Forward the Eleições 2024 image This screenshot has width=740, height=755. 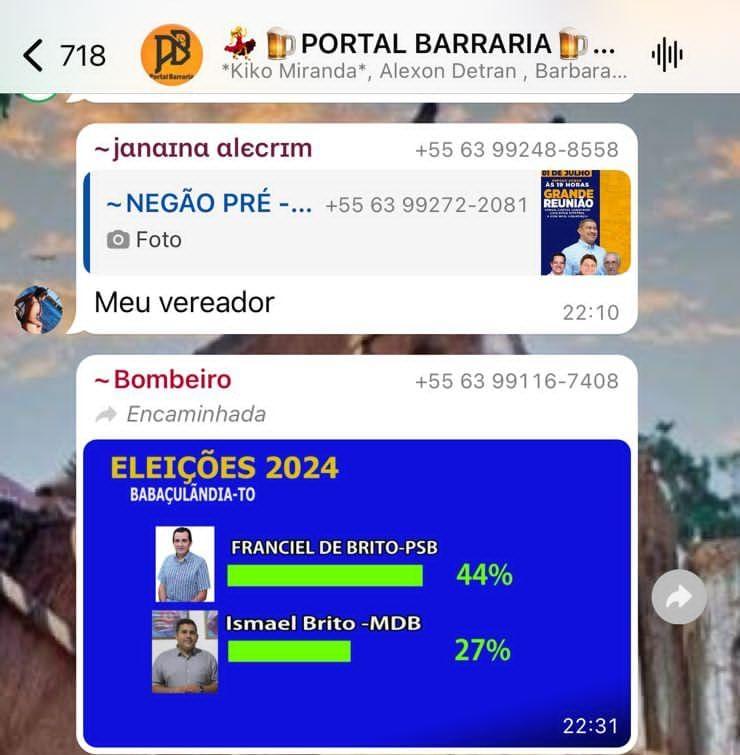[x=679, y=598]
